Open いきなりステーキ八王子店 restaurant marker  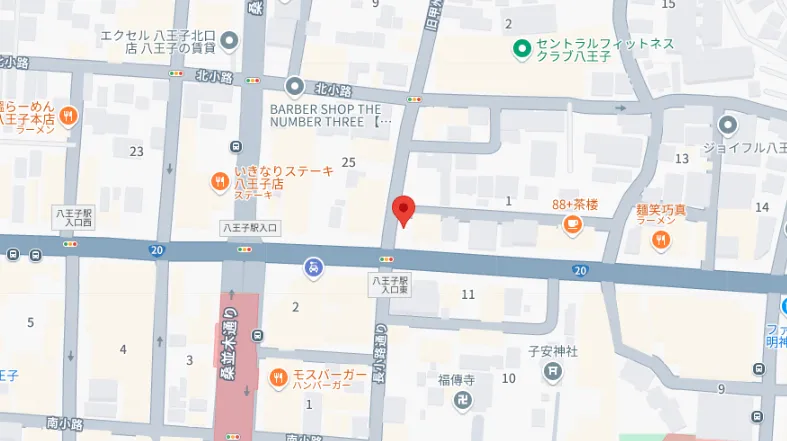[x=220, y=181]
